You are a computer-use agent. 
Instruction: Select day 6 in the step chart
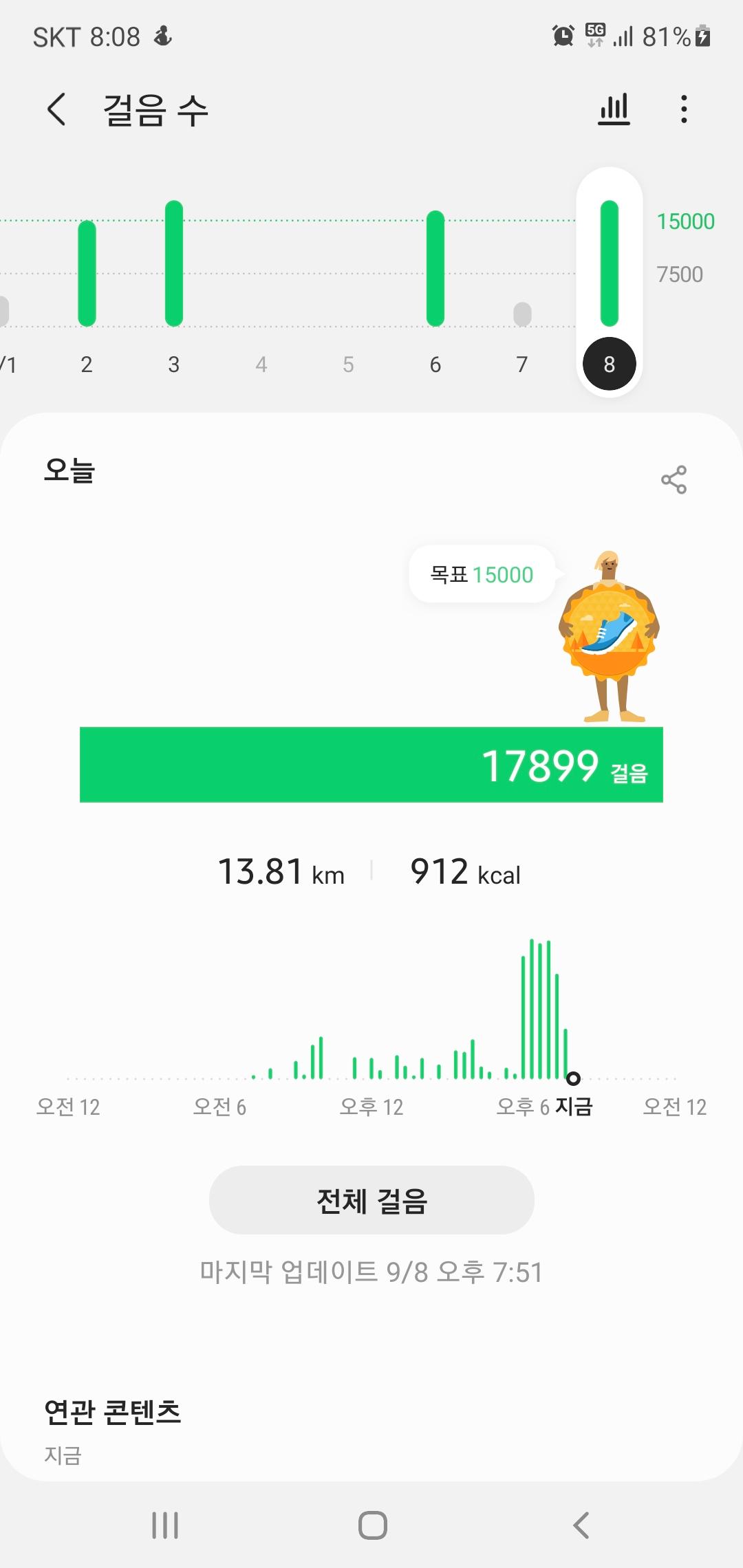coord(435,289)
